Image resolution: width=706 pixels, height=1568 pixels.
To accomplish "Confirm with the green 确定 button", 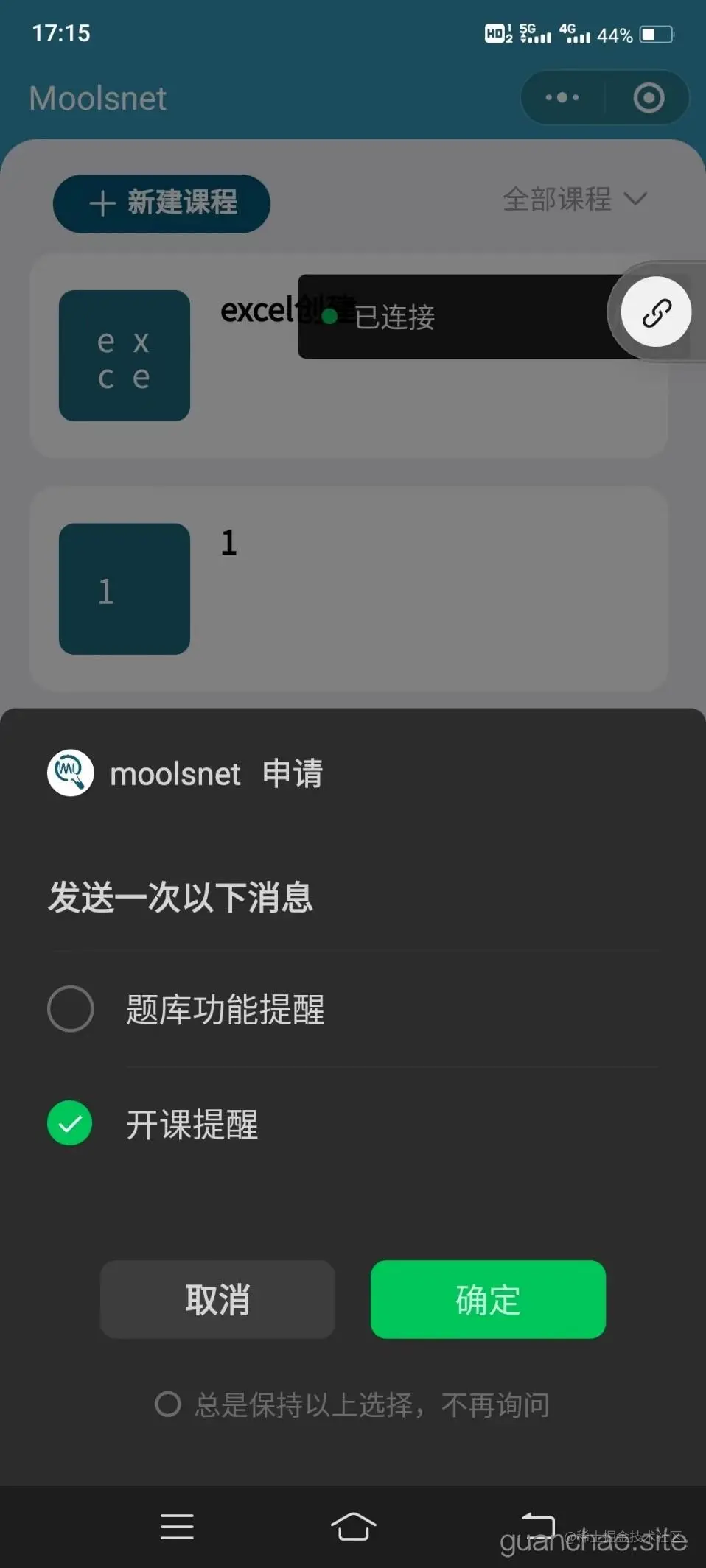I will (x=488, y=1299).
